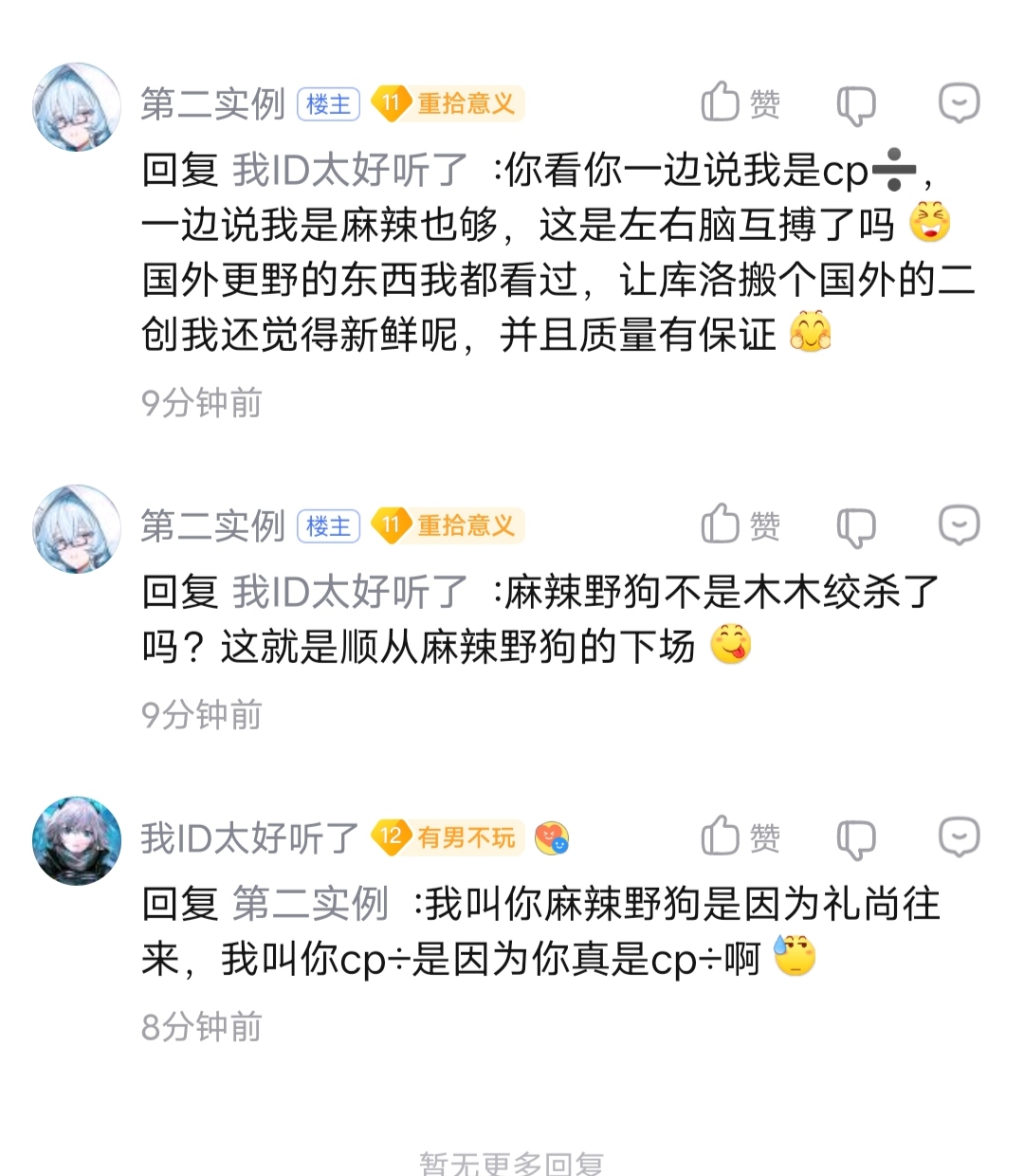Tap the username 我ID太好听了 above the last reply
This screenshot has width=1024, height=1176.
point(250,838)
